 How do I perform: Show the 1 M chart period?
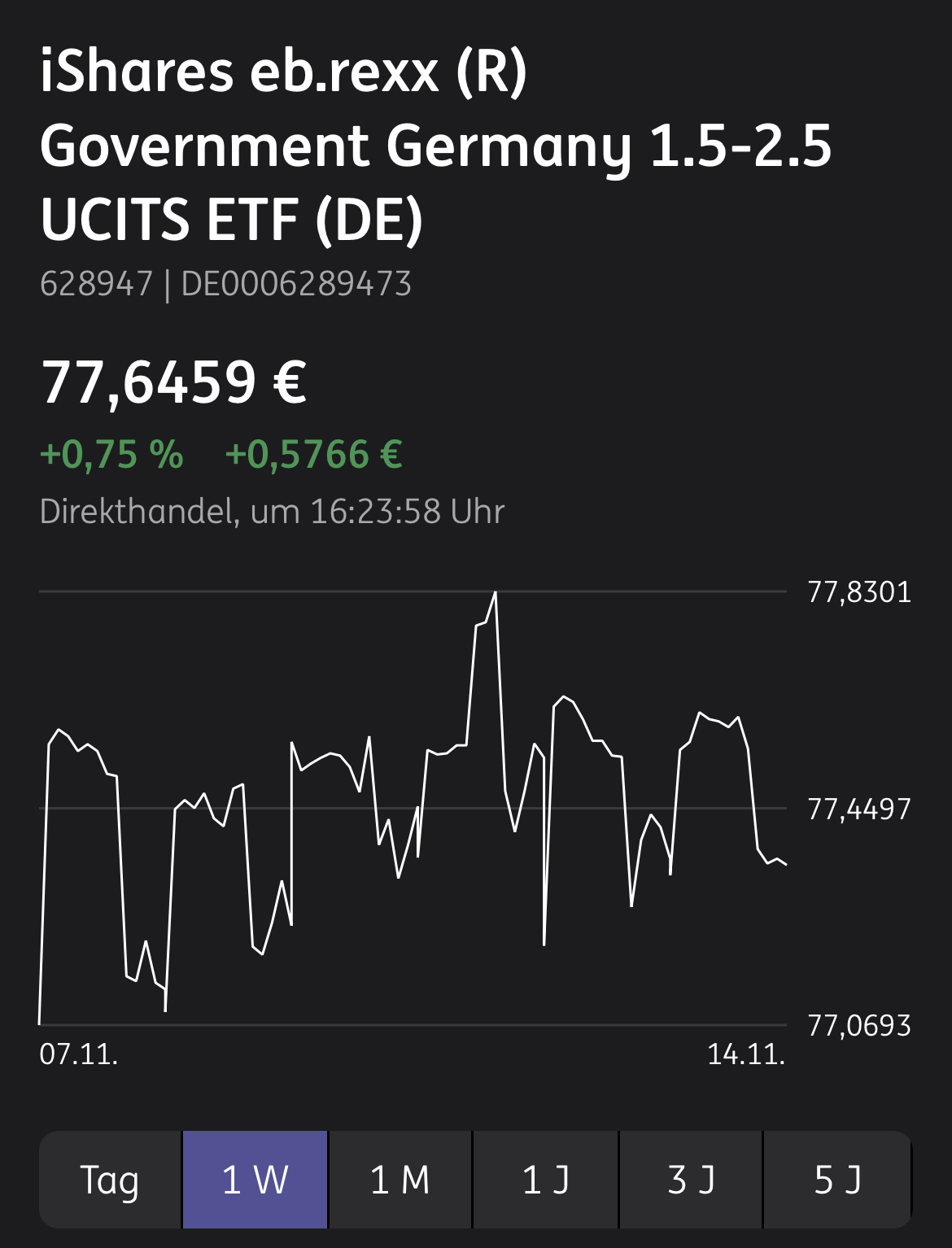(400, 1179)
